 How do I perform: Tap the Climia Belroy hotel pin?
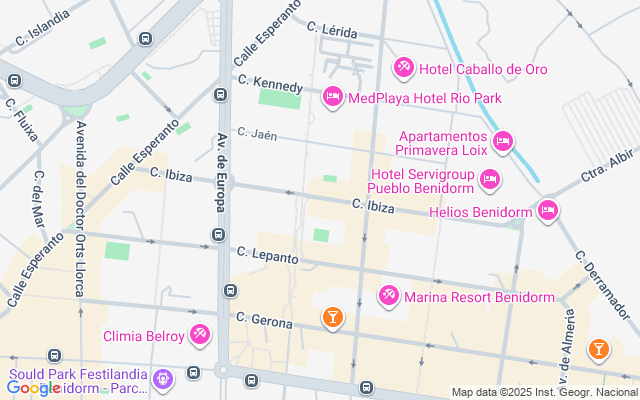[x=200, y=334]
